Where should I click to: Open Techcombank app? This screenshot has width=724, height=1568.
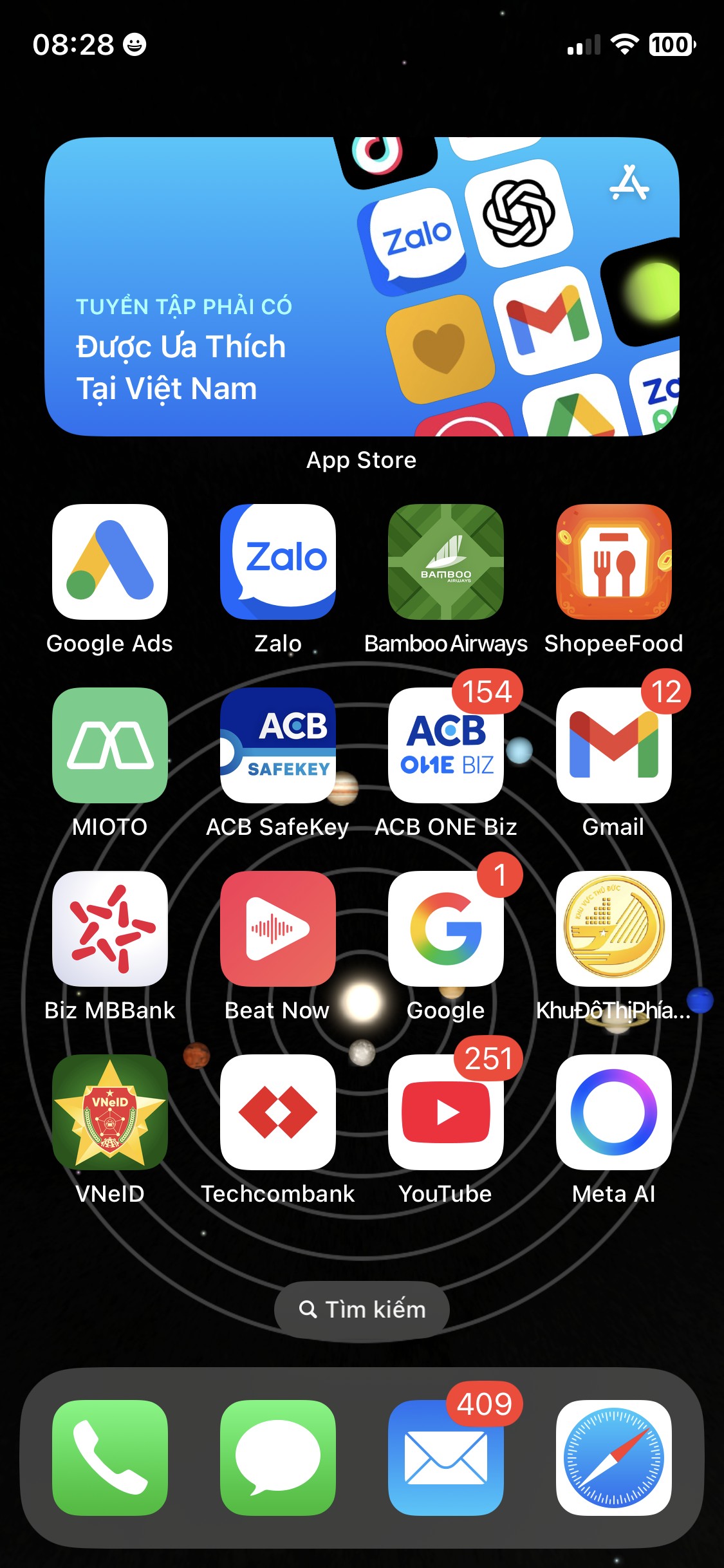[x=278, y=1112]
